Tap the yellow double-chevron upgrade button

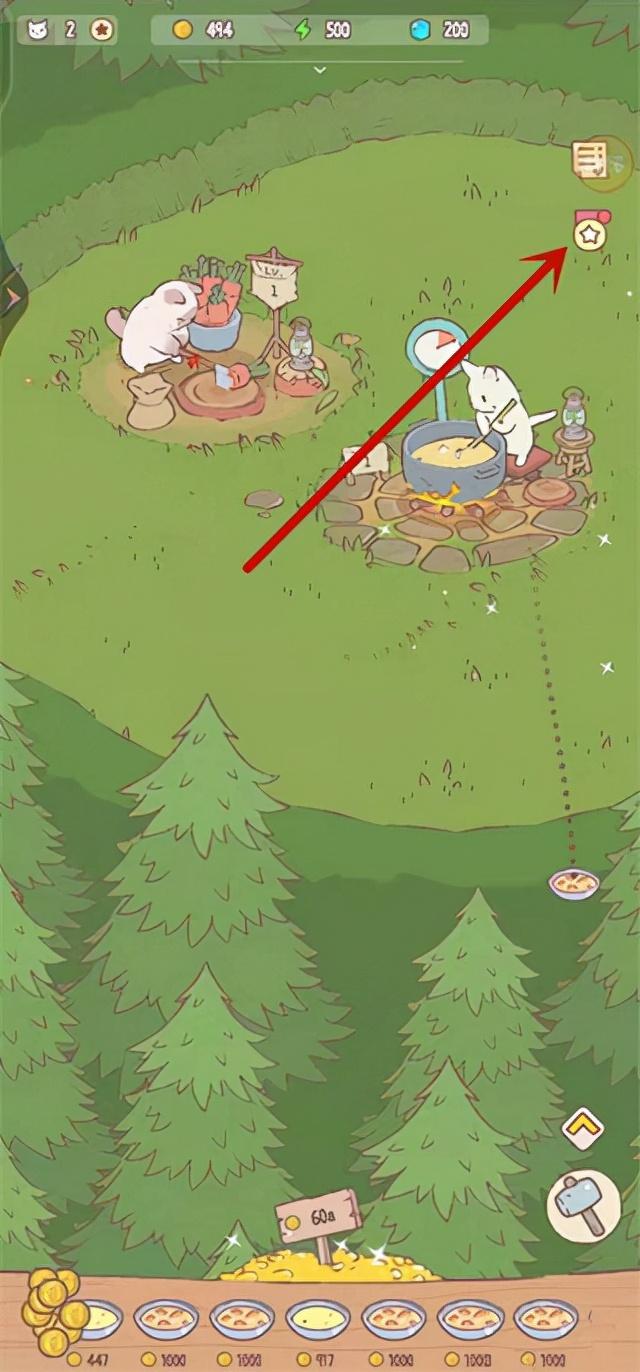tap(582, 1130)
